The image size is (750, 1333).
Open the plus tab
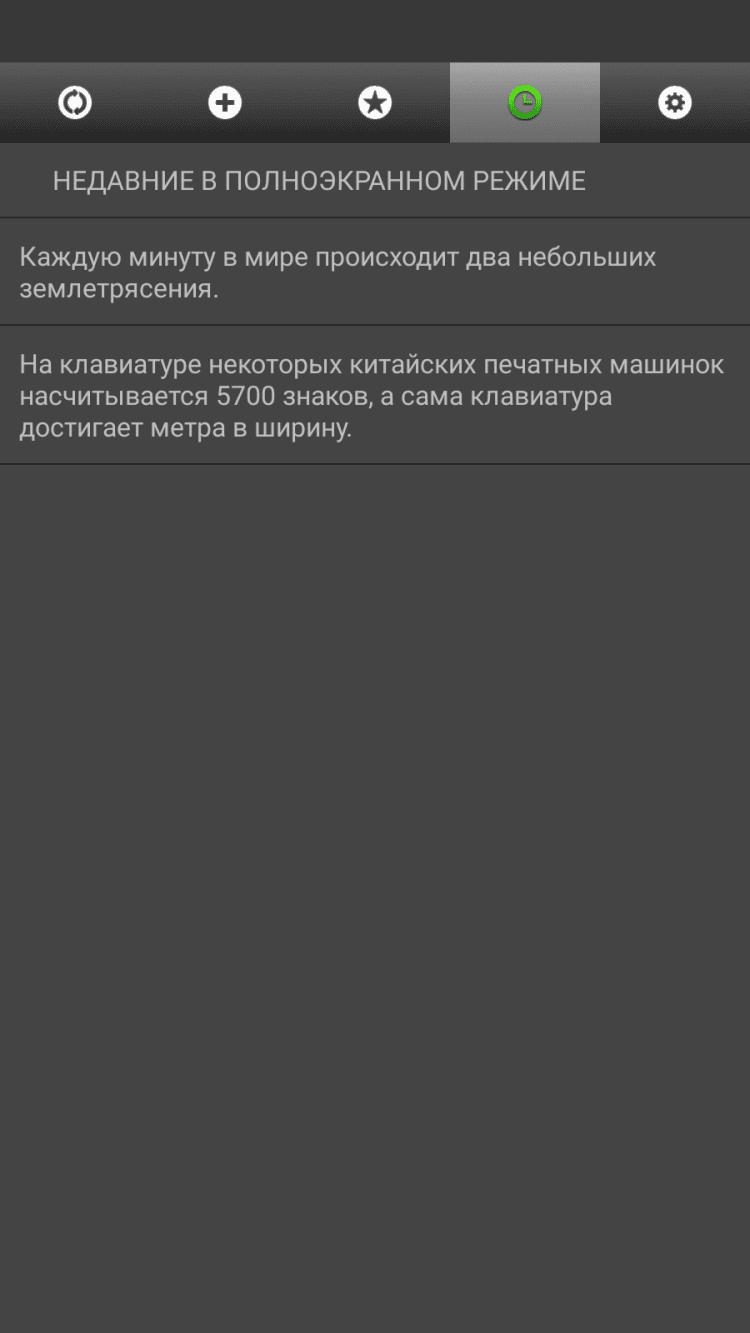click(225, 102)
